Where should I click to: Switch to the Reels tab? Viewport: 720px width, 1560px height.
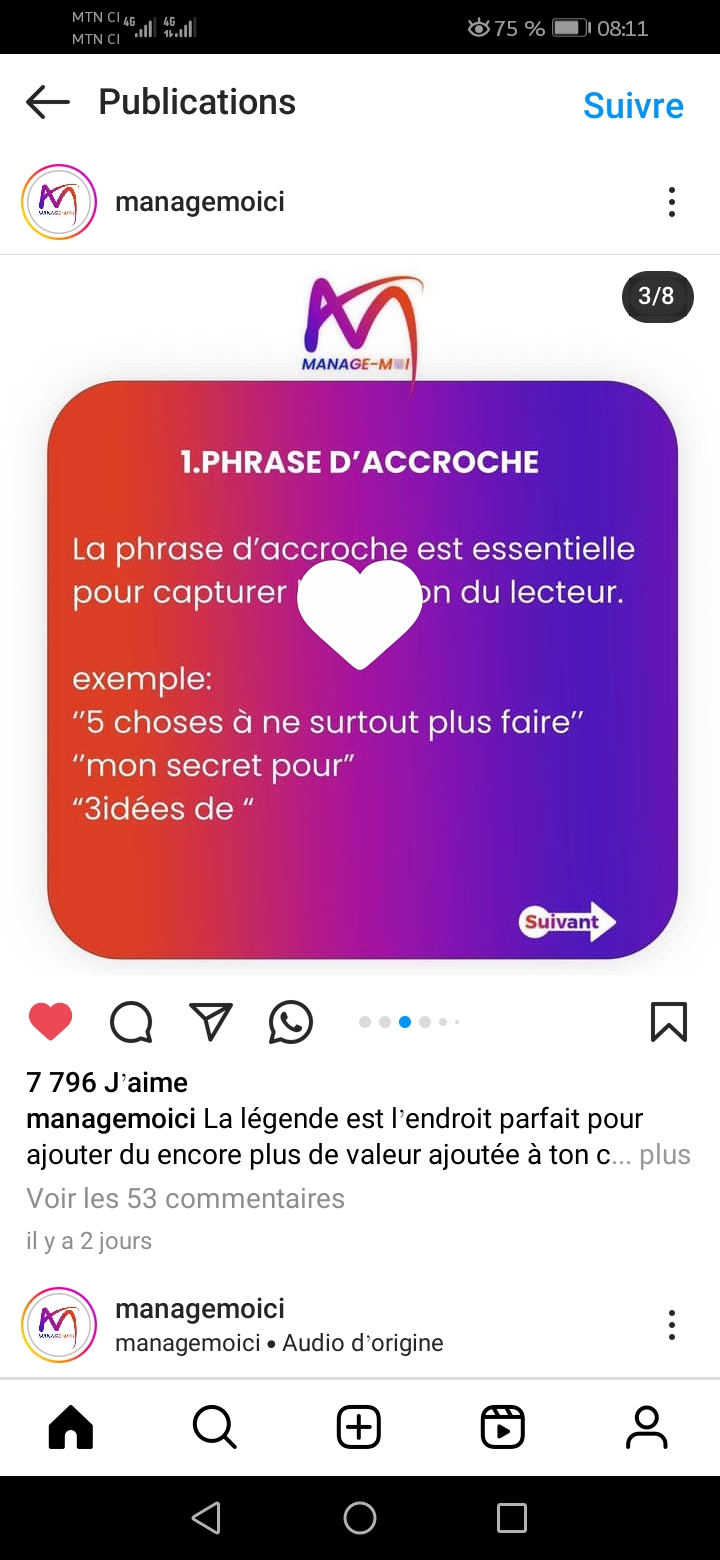click(x=503, y=1427)
